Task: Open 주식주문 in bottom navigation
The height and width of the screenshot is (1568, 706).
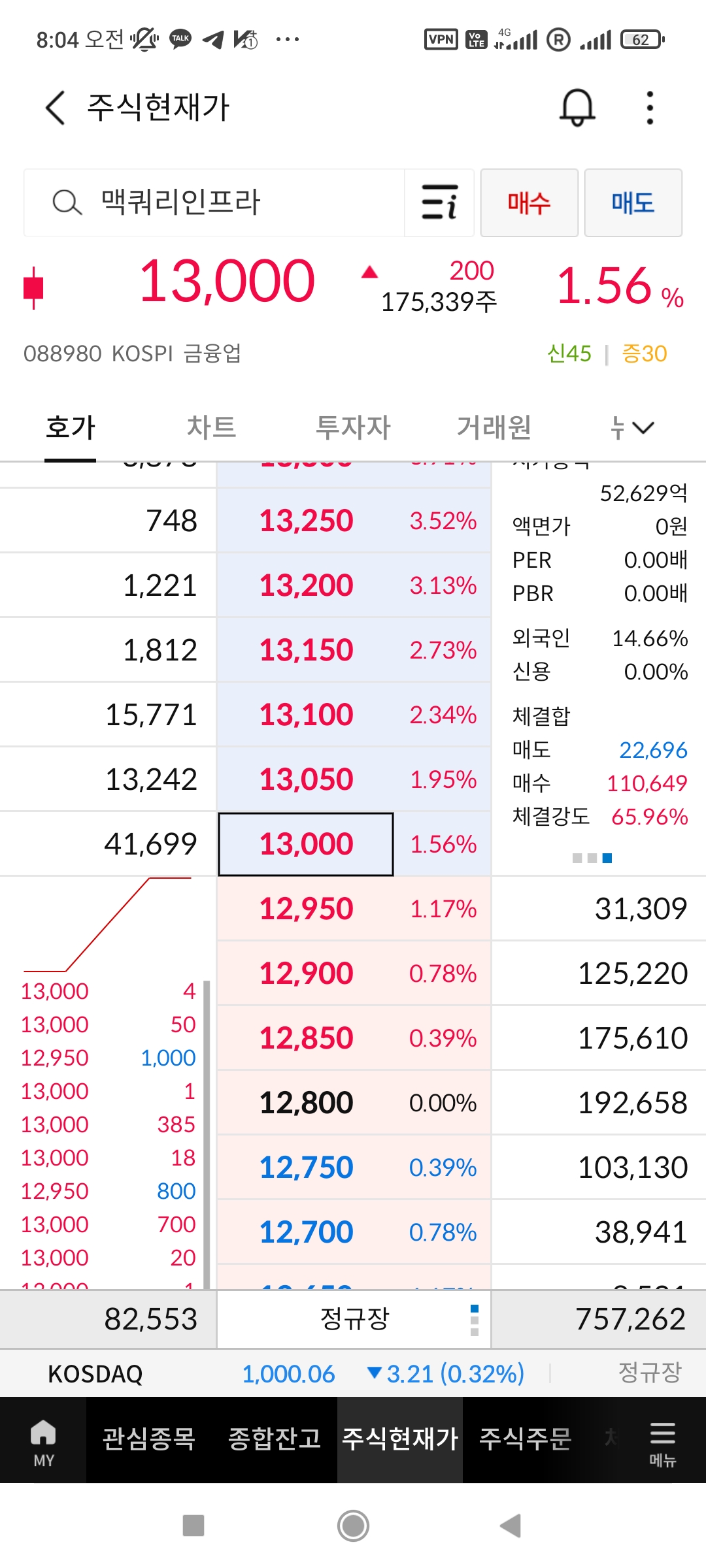Action: click(525, 1439)
